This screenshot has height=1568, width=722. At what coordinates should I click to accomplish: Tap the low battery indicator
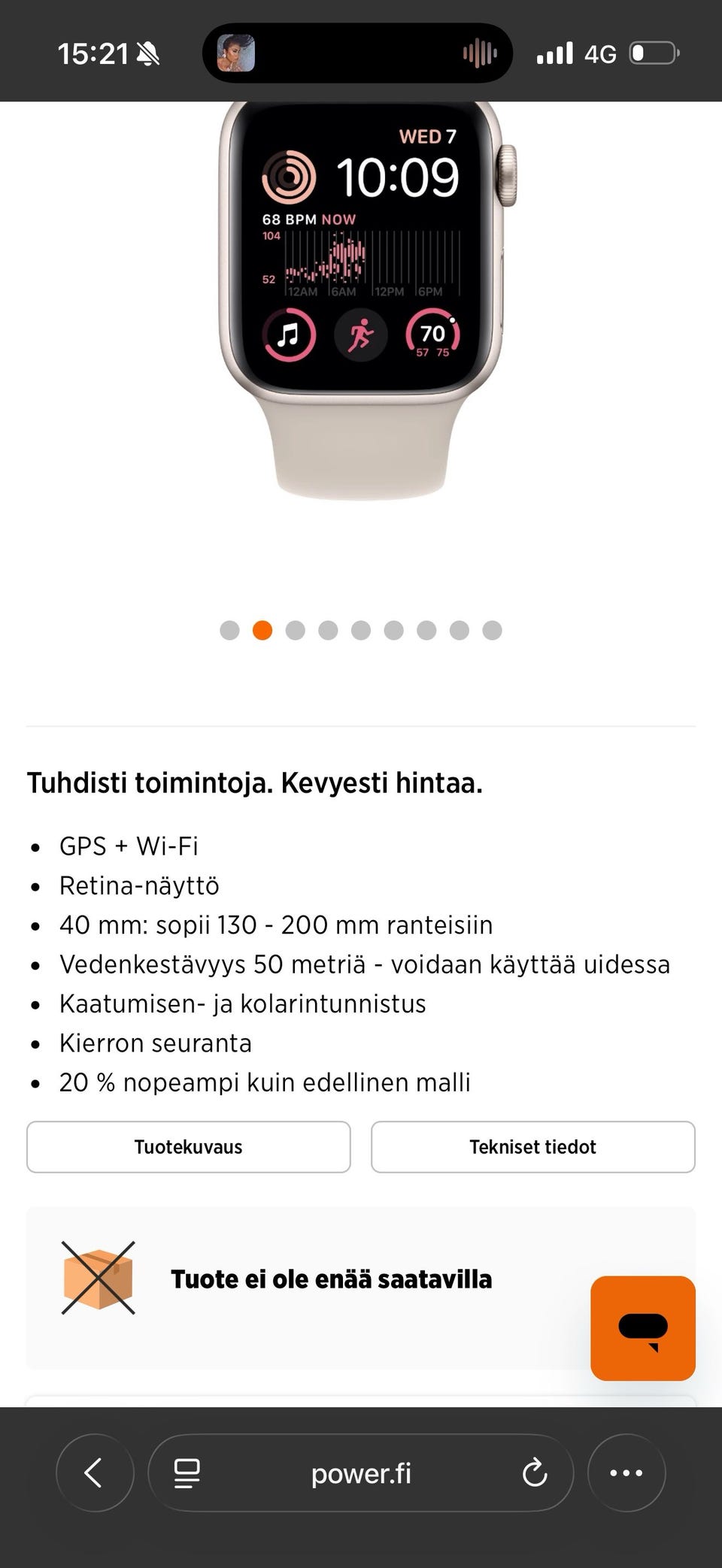tap(654, 53)
